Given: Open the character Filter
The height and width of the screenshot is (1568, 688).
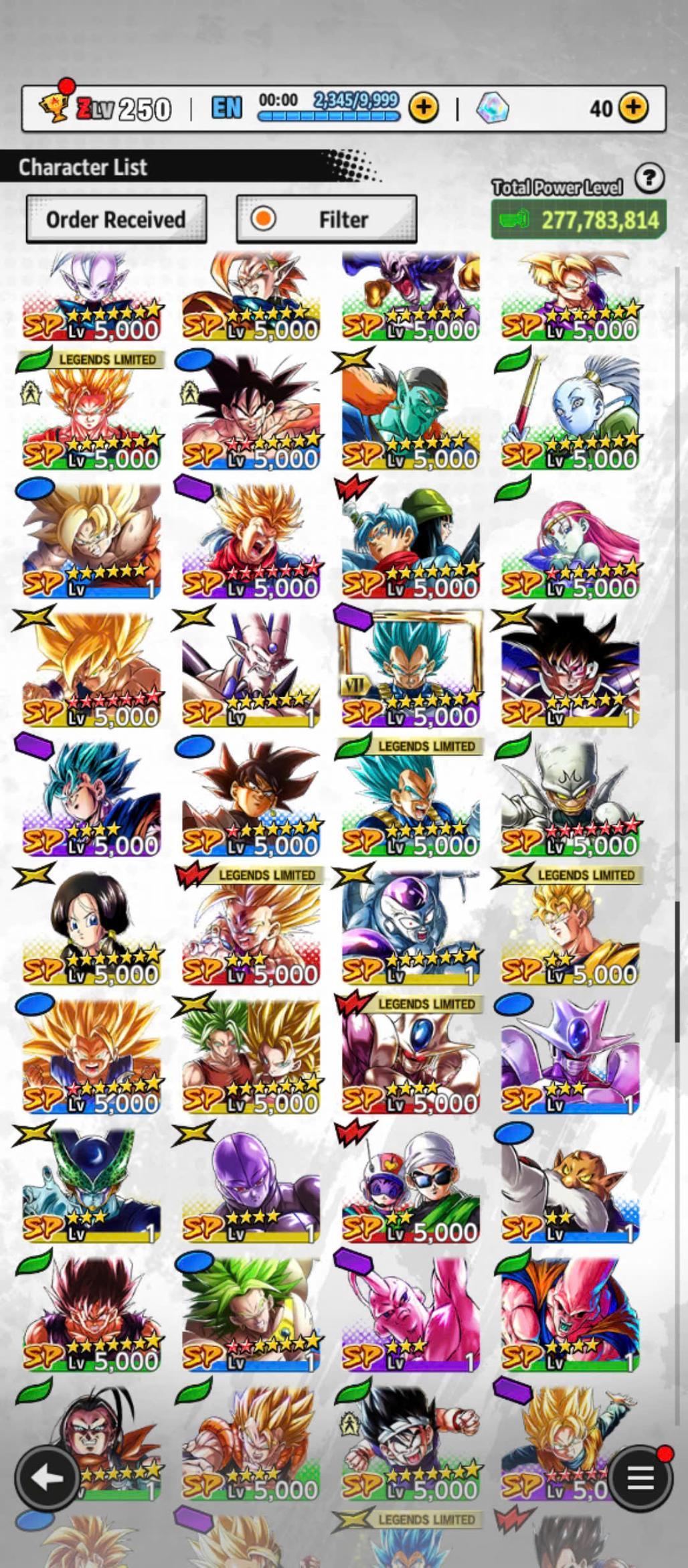Looking at the screenshot, I should pos(327,219).
